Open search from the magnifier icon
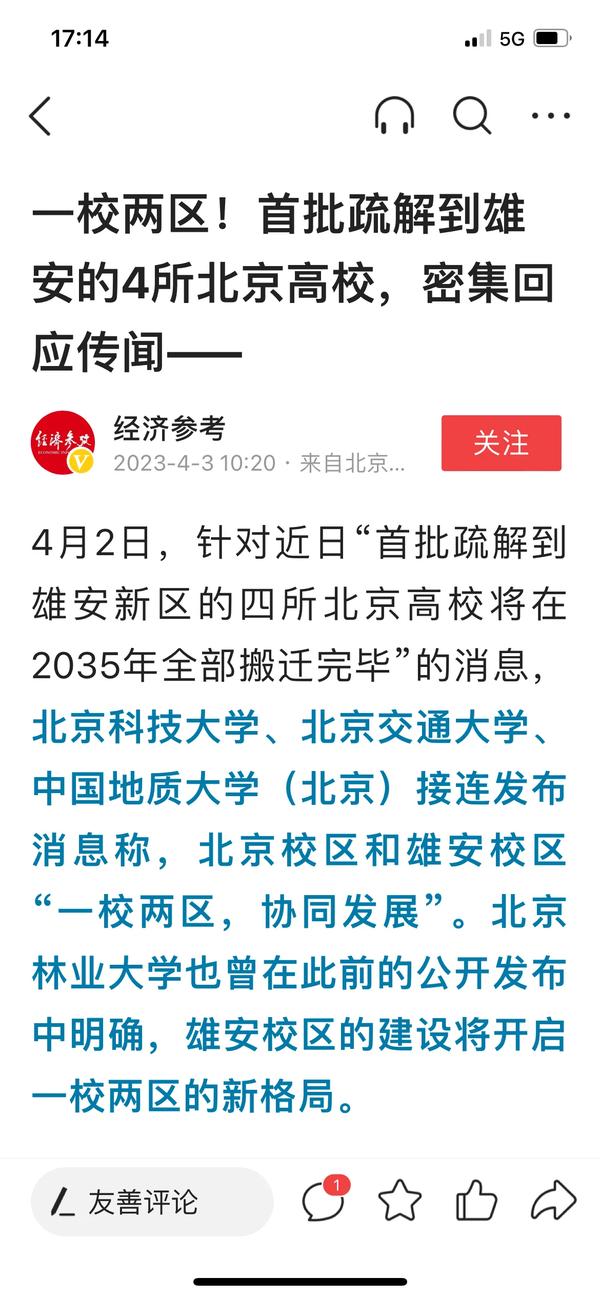Image resolution: width=600 pixels, height=1298 pixels. pyautogui.click(x=472, y=116)
